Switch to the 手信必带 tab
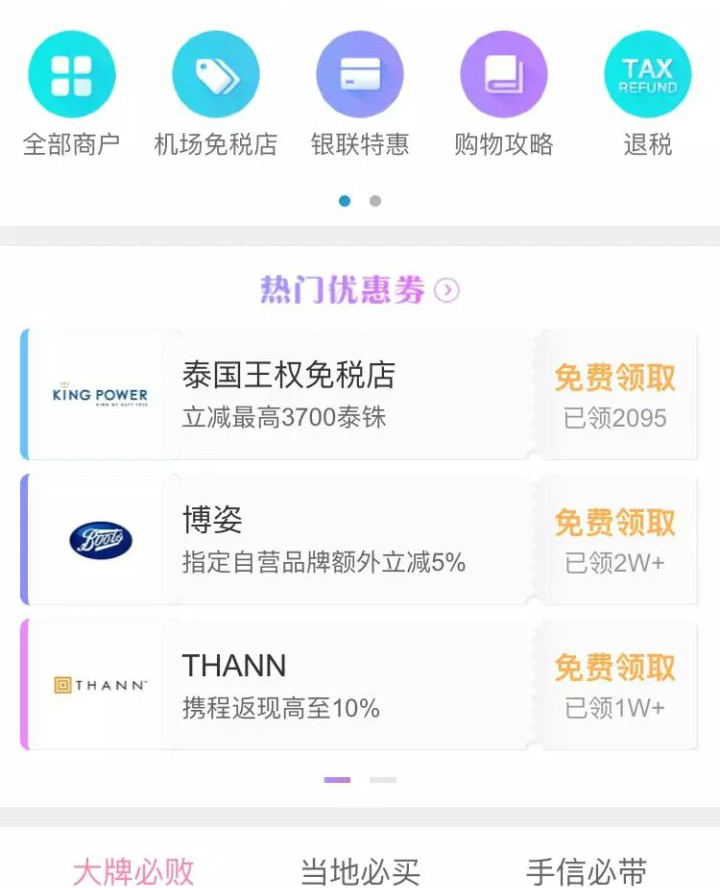The height and width of the screenshot is (888, 720). [x=587, y=870]
